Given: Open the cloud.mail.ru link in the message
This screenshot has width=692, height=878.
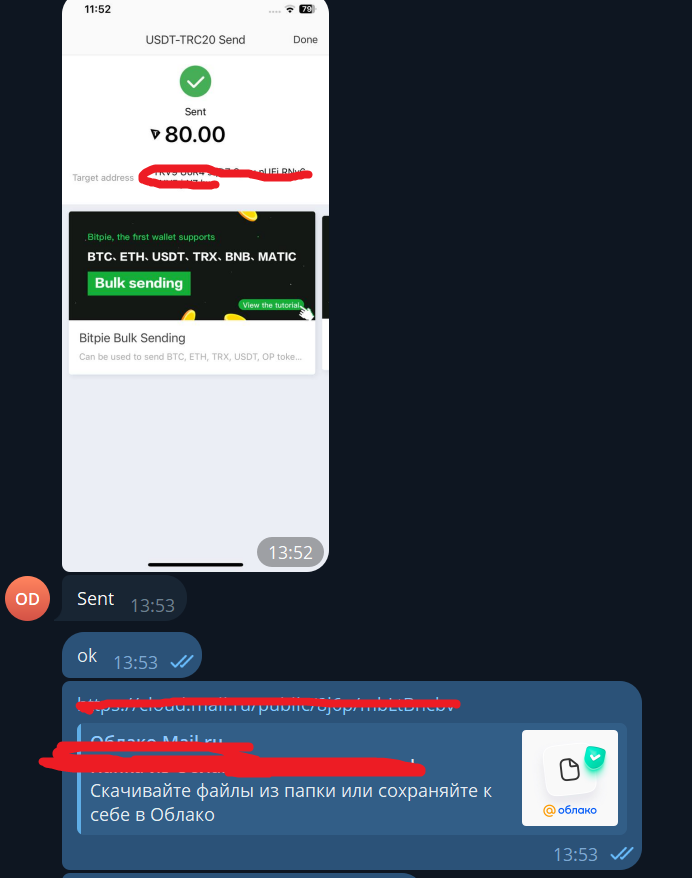Looking at the screenshot, I should 268,704.
